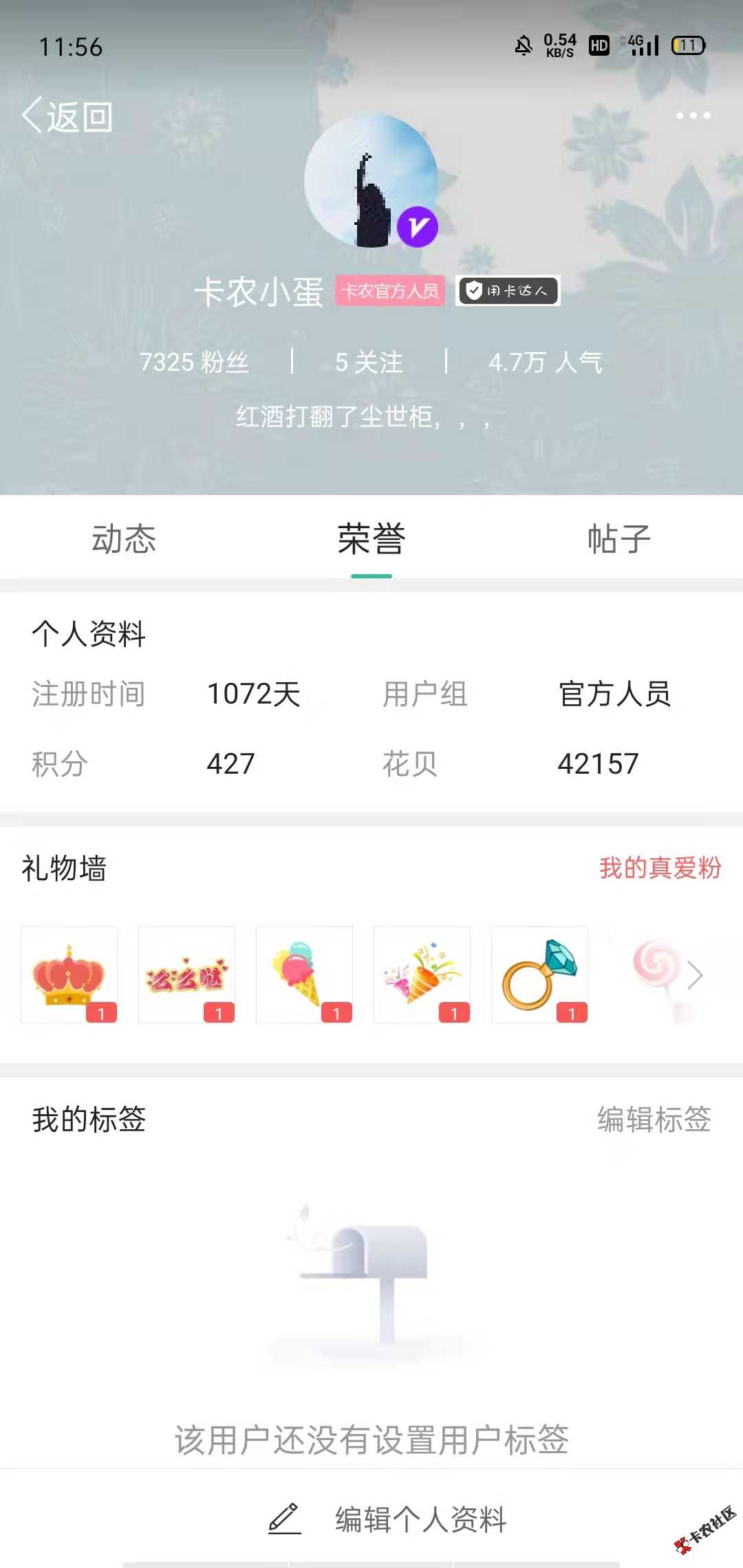
Task: Select the ice cream gift
Action: click(x=304, y=974)
